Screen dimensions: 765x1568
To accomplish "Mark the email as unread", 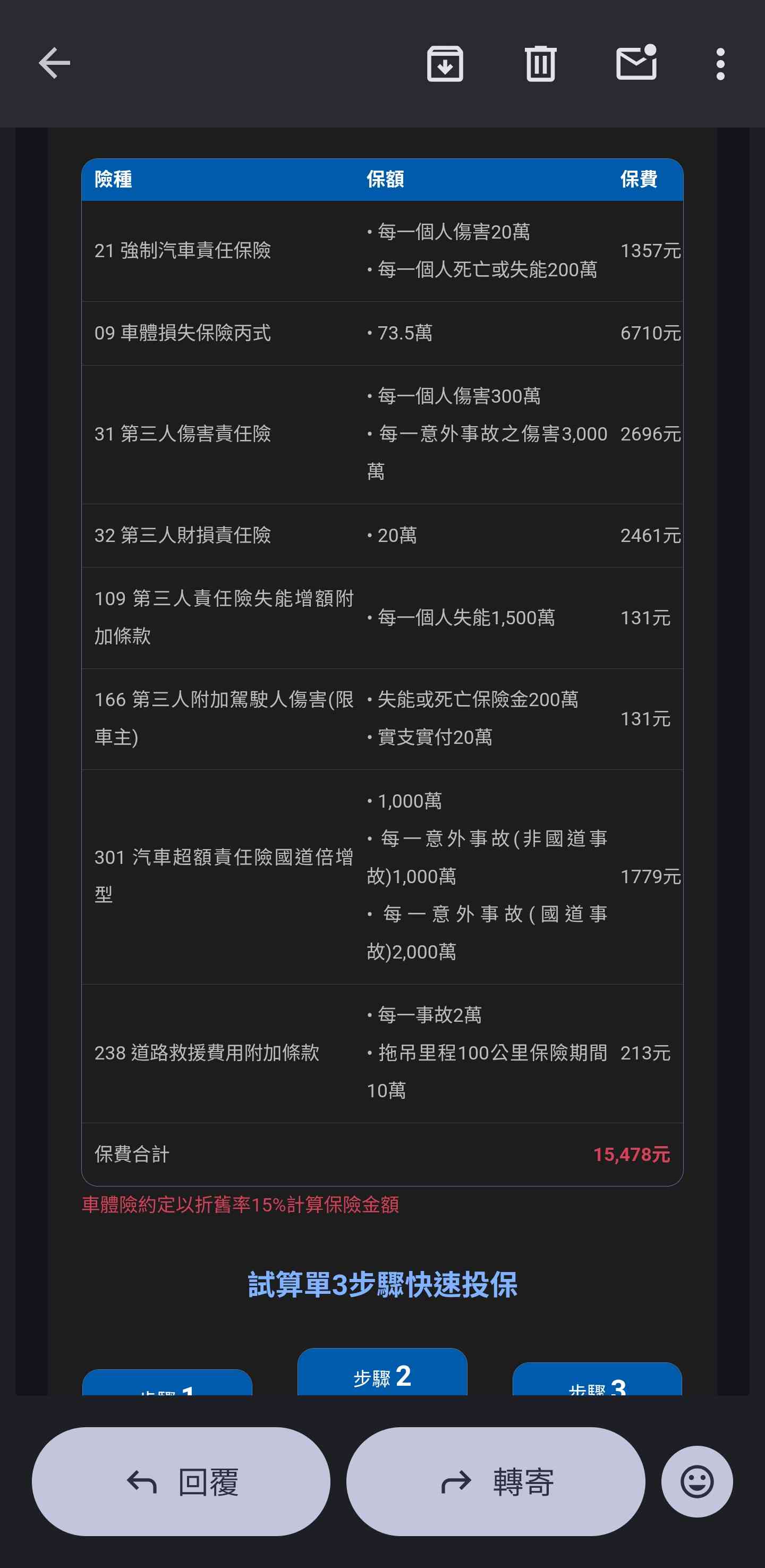I will pyautogui.click(x=636, y=63).
